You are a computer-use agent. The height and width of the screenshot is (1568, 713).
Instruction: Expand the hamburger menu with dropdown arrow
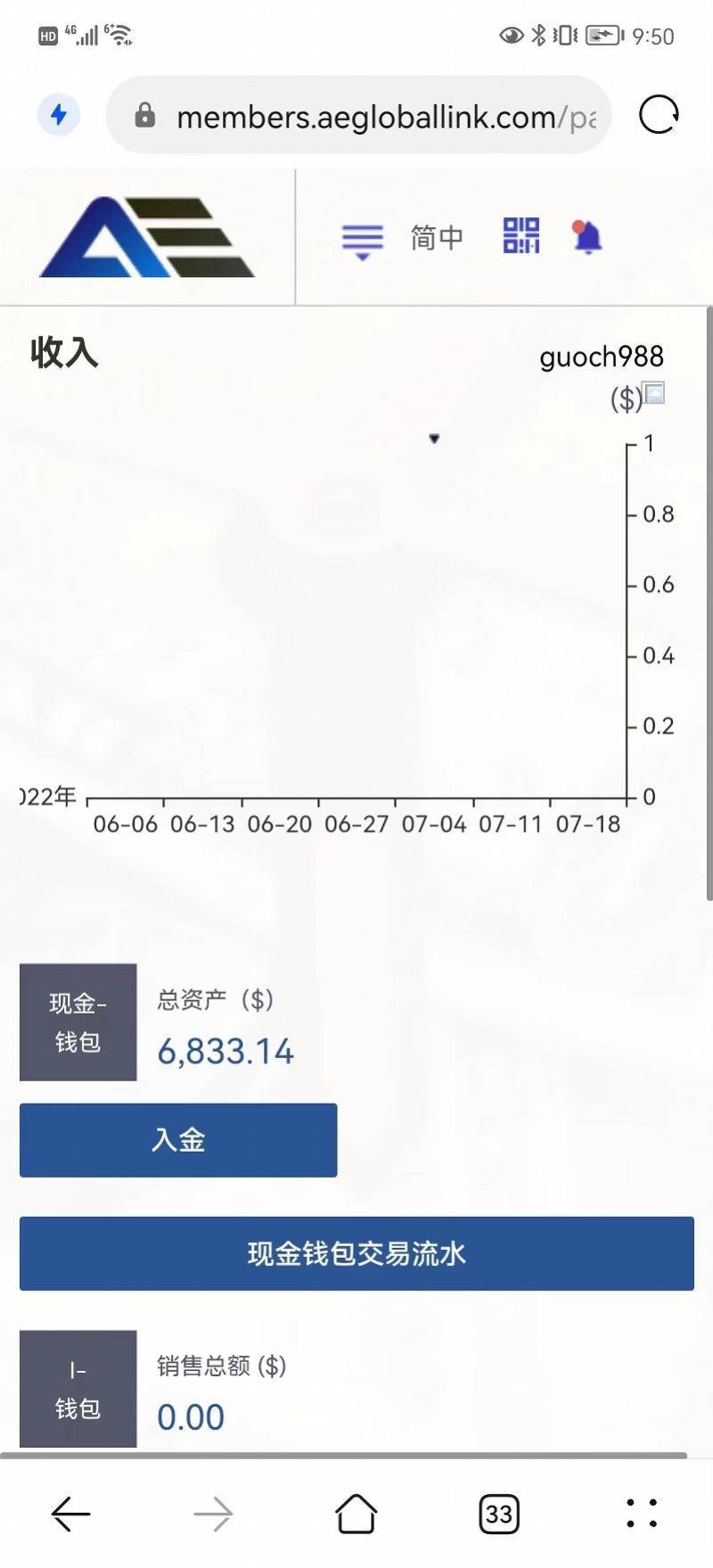[x=361, y=237]
